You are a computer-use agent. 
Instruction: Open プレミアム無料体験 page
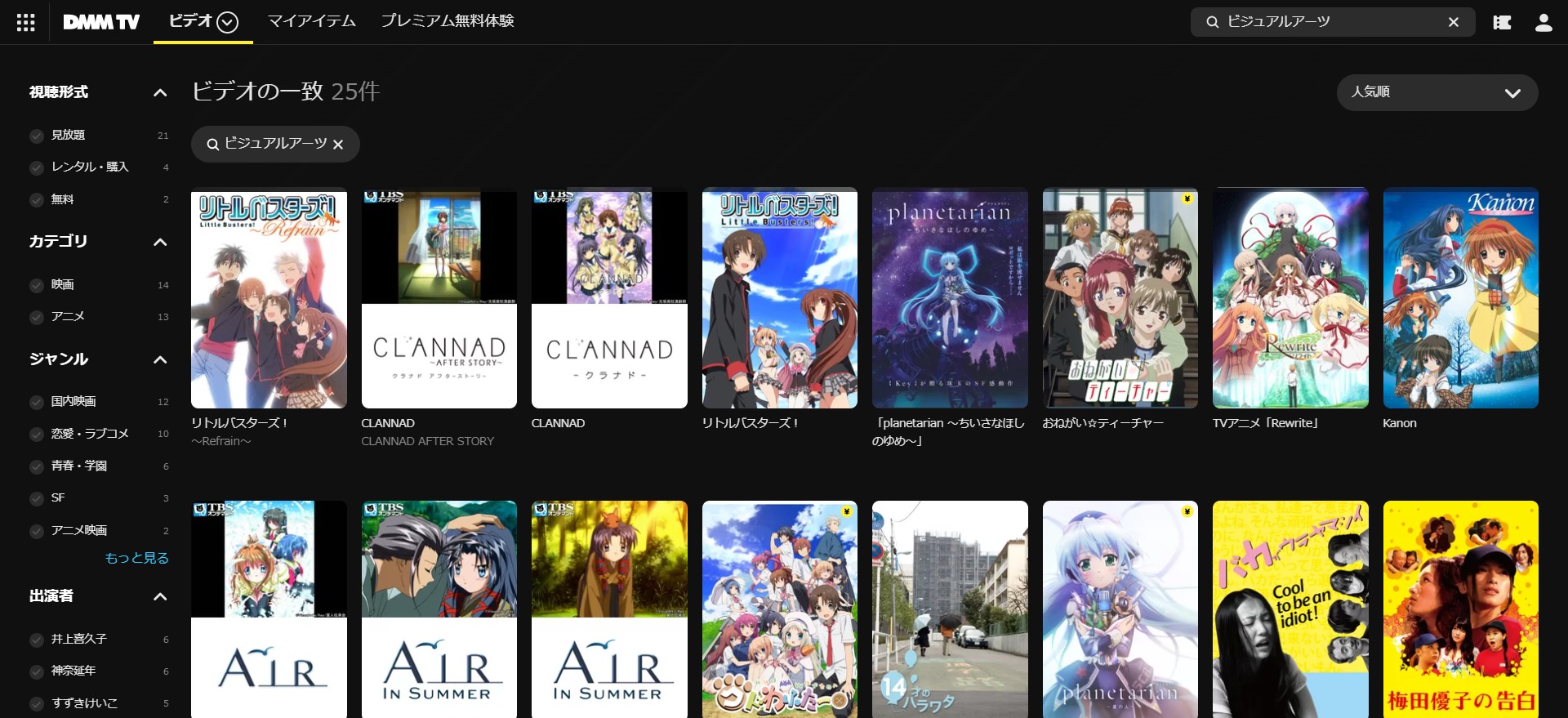point(448,21)
